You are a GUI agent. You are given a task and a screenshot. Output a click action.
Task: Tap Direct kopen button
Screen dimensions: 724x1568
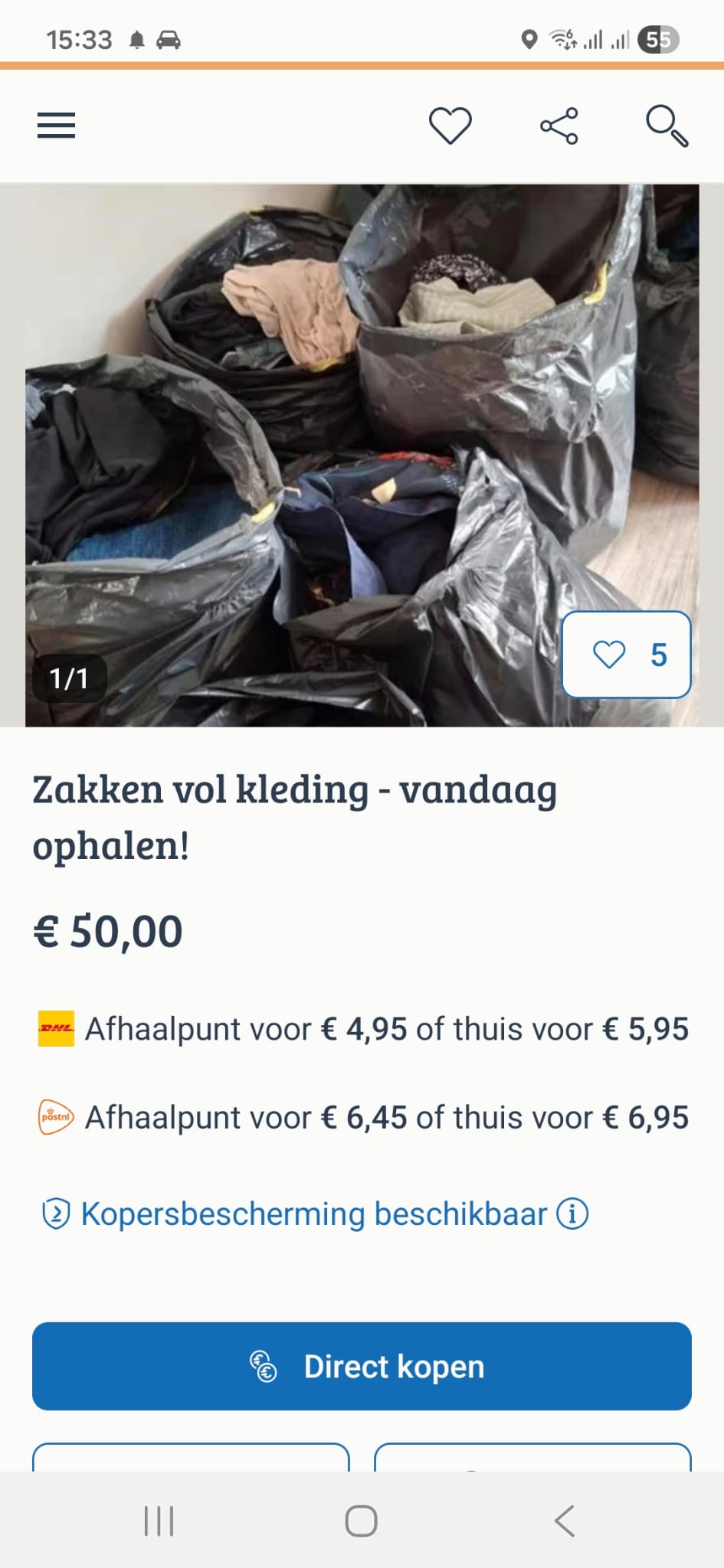tap(362, 1367)
